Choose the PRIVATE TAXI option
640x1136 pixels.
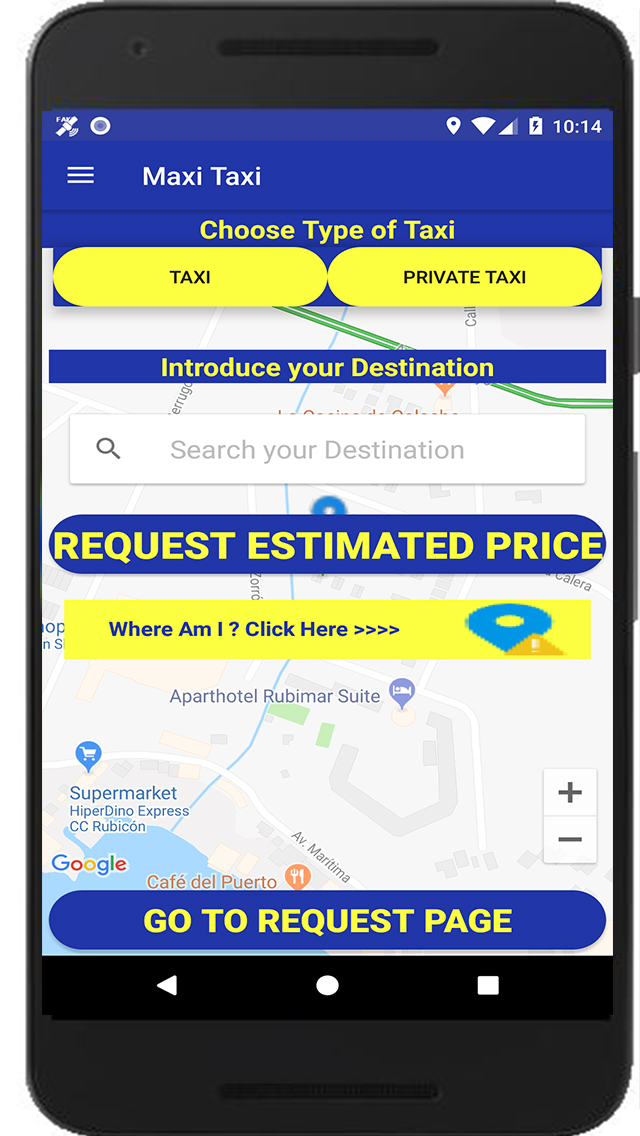pyautogui.click(x=464, y=277)
